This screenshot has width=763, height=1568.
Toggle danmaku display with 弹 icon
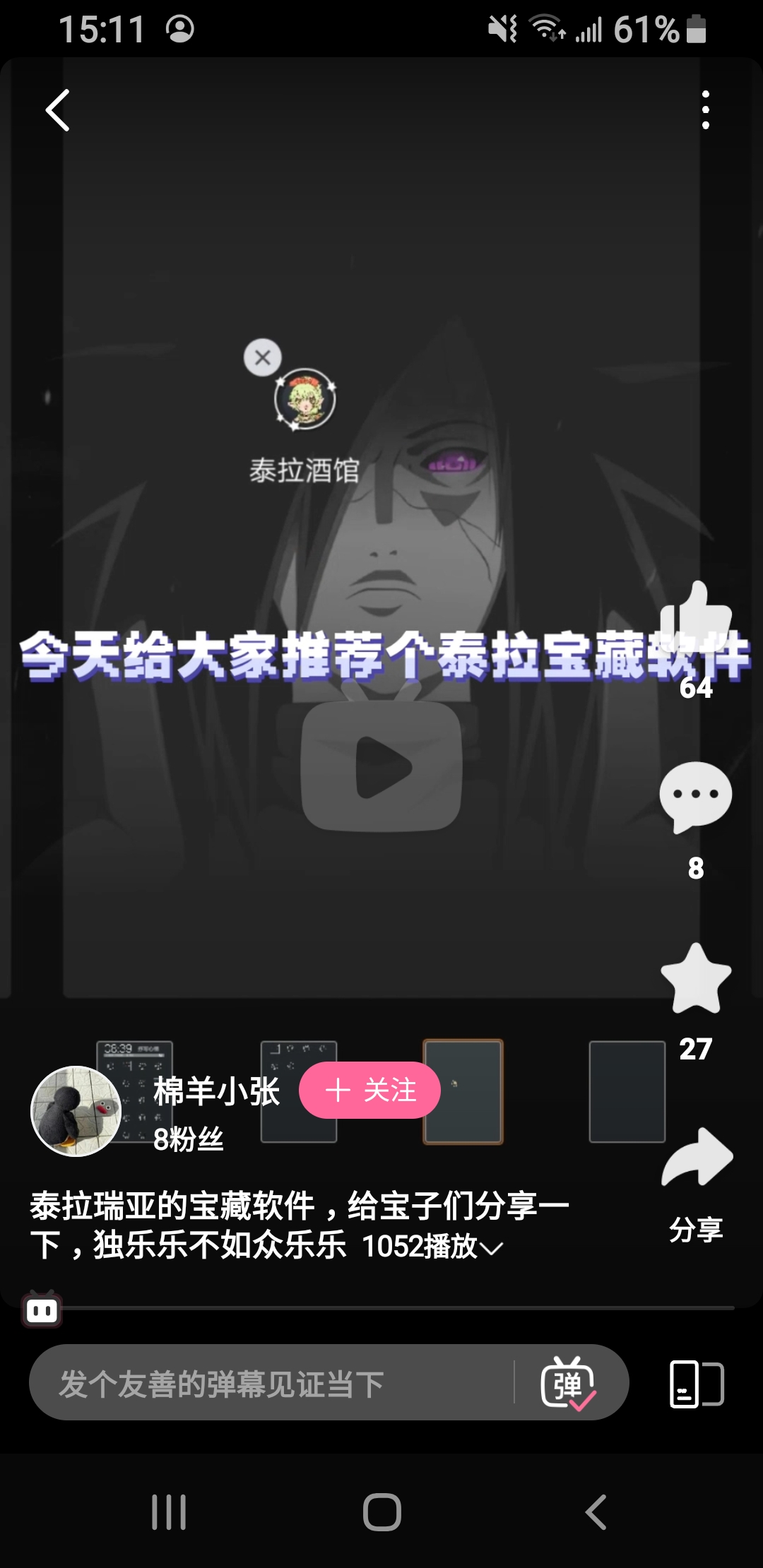coord(568,1383)
